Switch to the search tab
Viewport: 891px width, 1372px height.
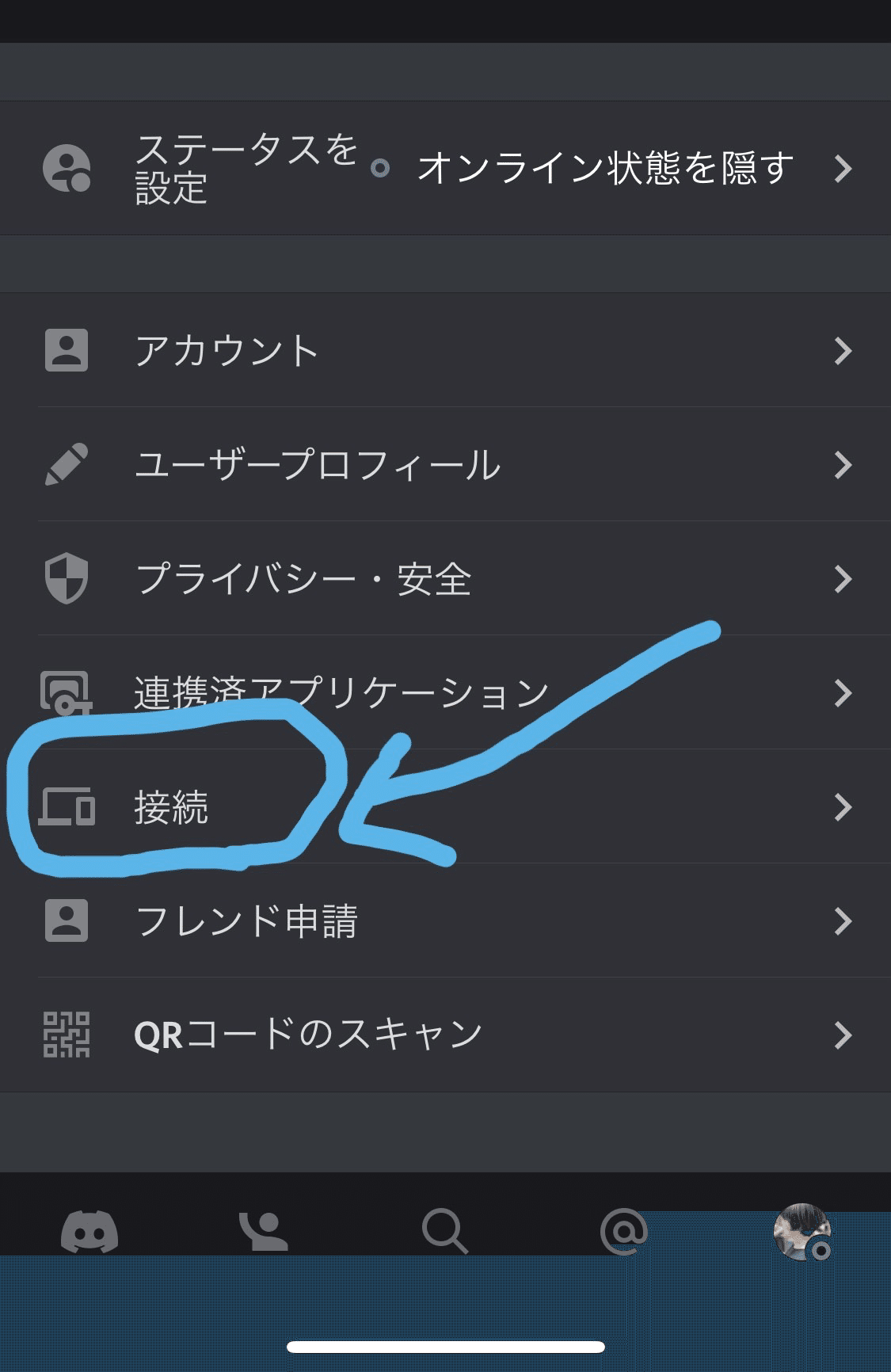tap(444, 1231)
